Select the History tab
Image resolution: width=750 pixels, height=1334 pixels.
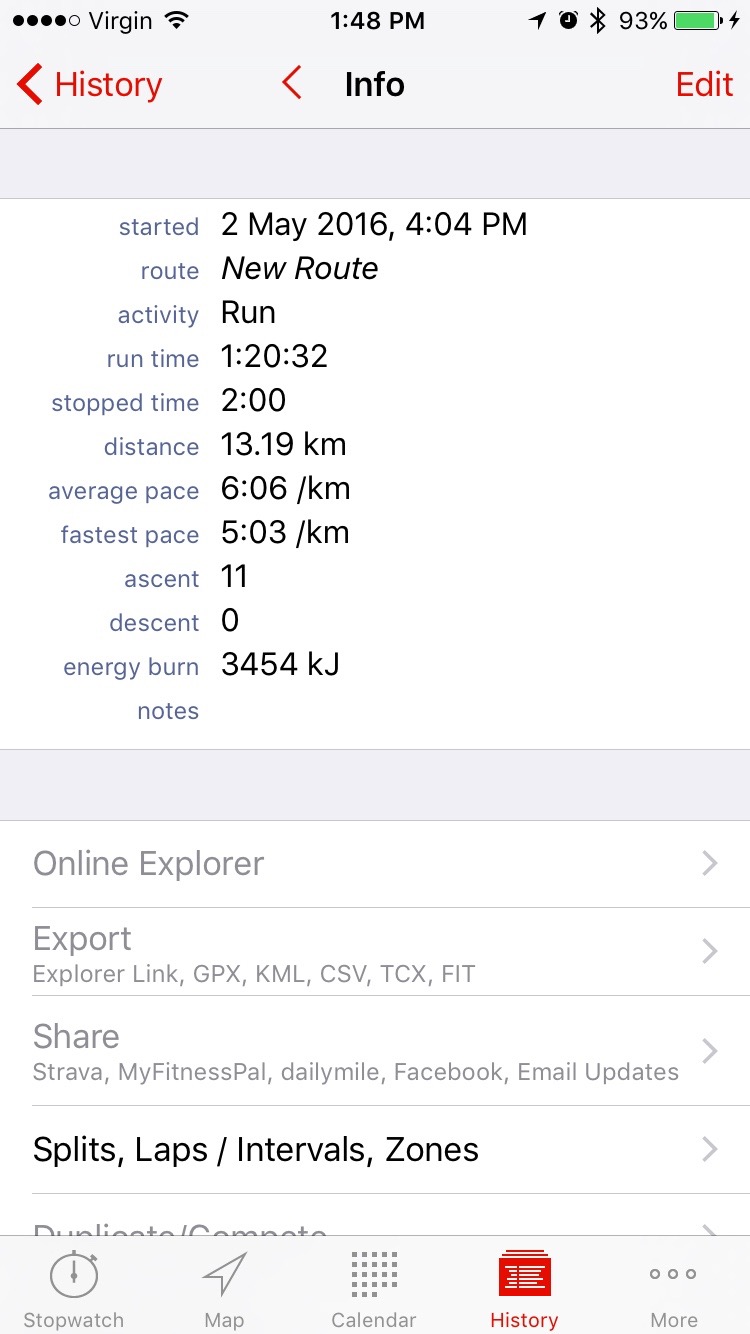pyautogui.click(x=524, y=1289)
